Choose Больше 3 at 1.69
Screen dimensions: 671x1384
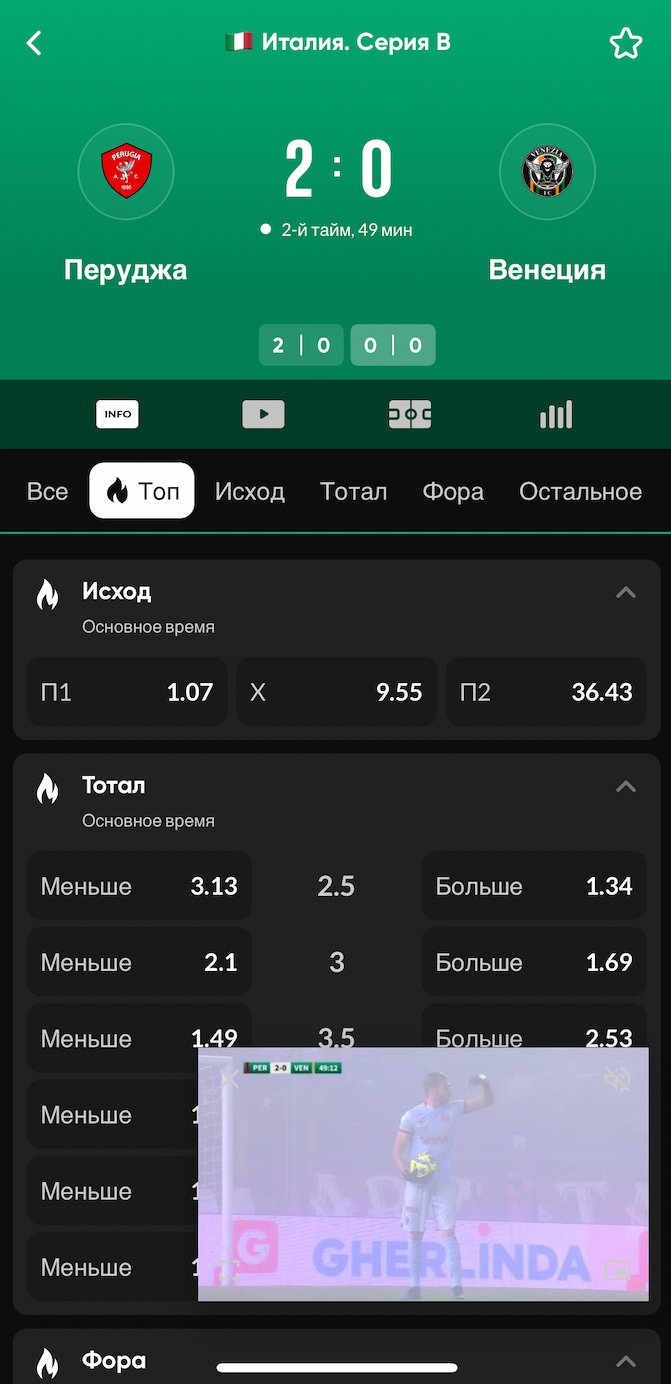[534, 962]
